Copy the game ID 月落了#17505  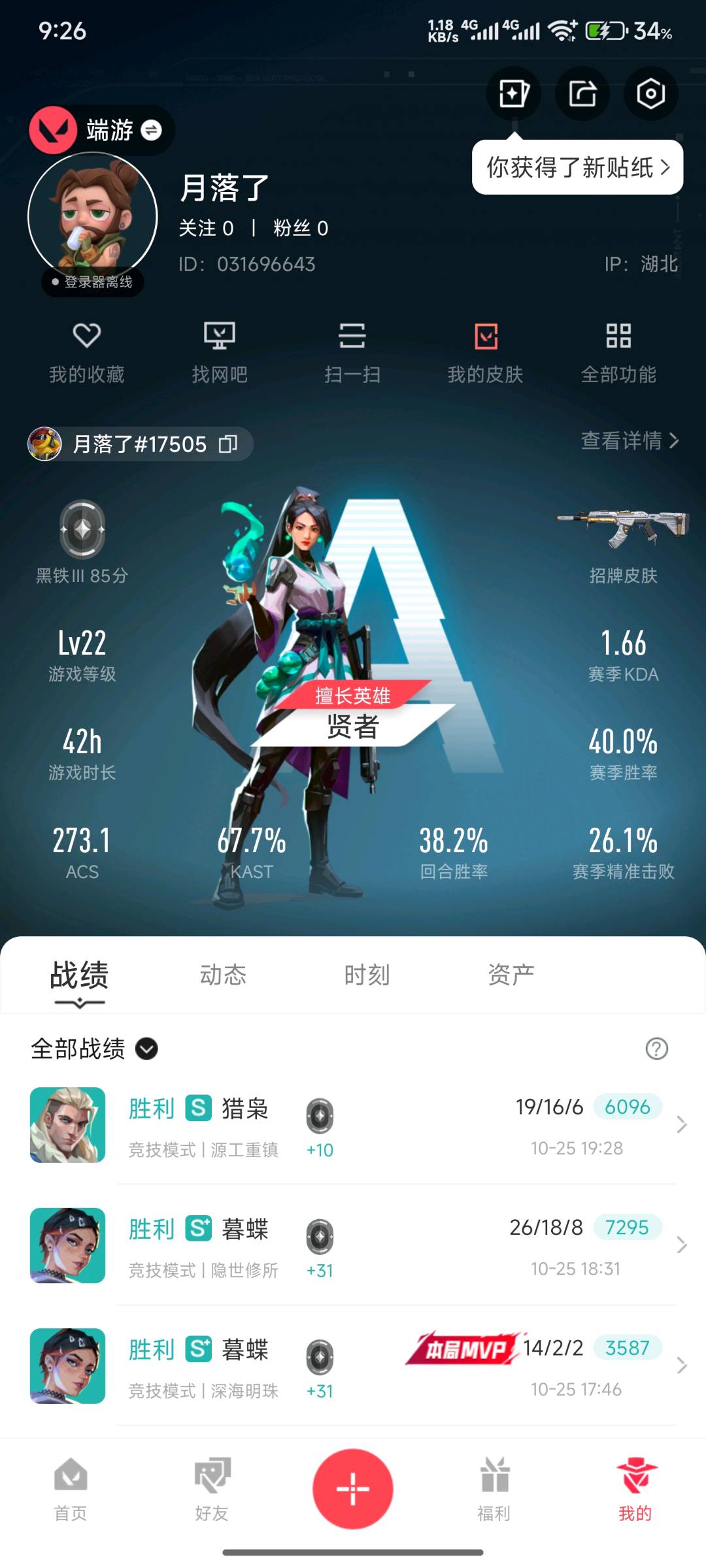click(x=228, y=444)
